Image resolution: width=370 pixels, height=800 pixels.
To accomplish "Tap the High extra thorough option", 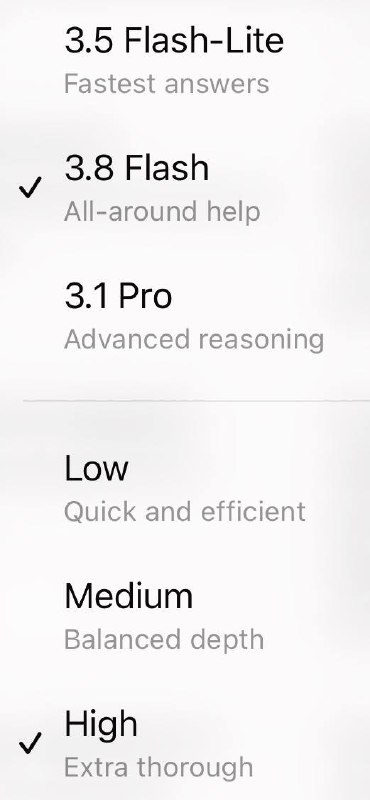I will pos(185,743).
